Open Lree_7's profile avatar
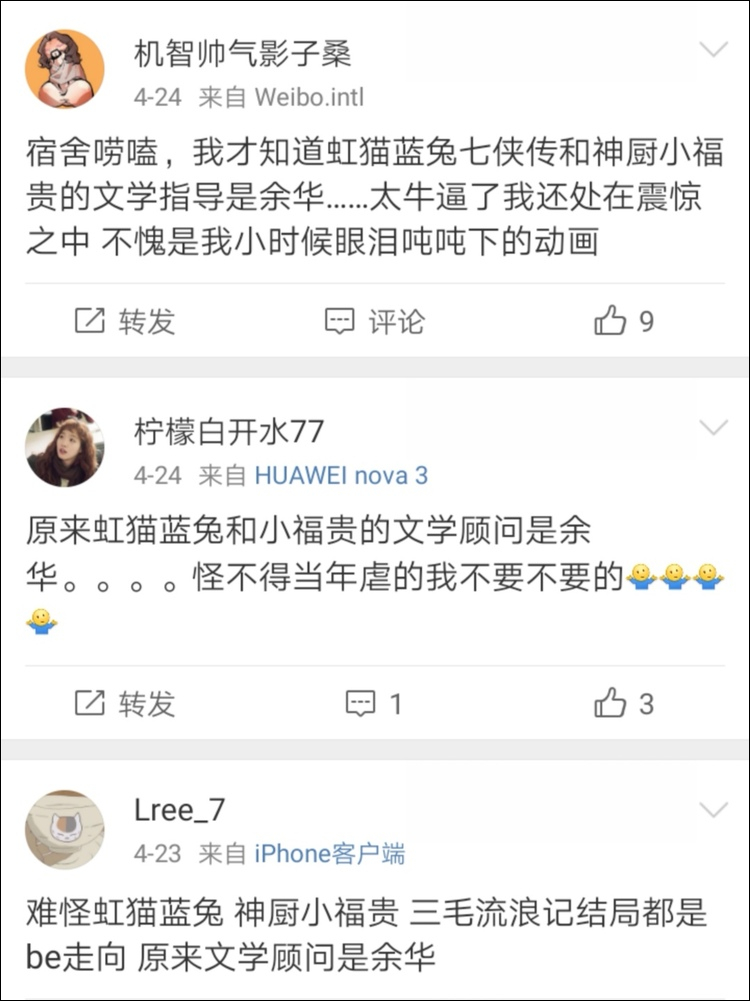Image resolution: width=750 pixels, height=1001 pixels. point(64,829)
